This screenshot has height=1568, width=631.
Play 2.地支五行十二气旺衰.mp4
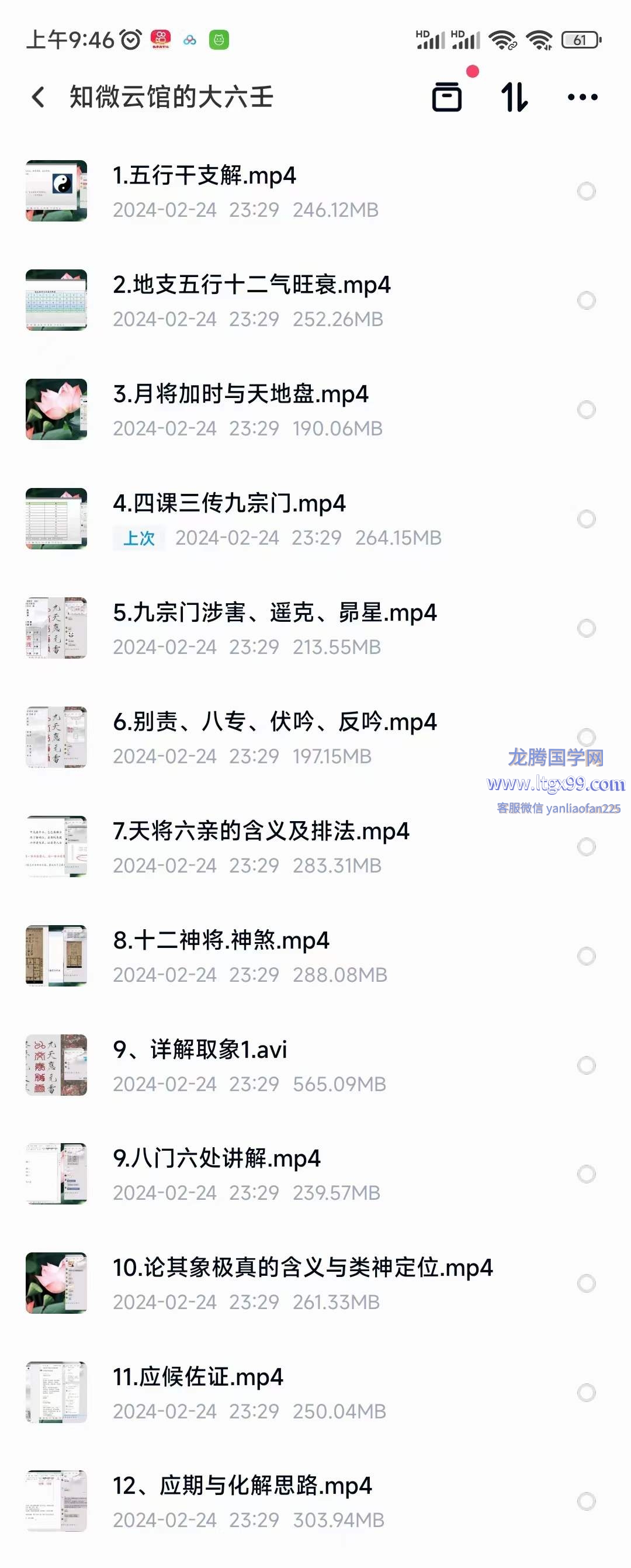(x=251, y=285)
